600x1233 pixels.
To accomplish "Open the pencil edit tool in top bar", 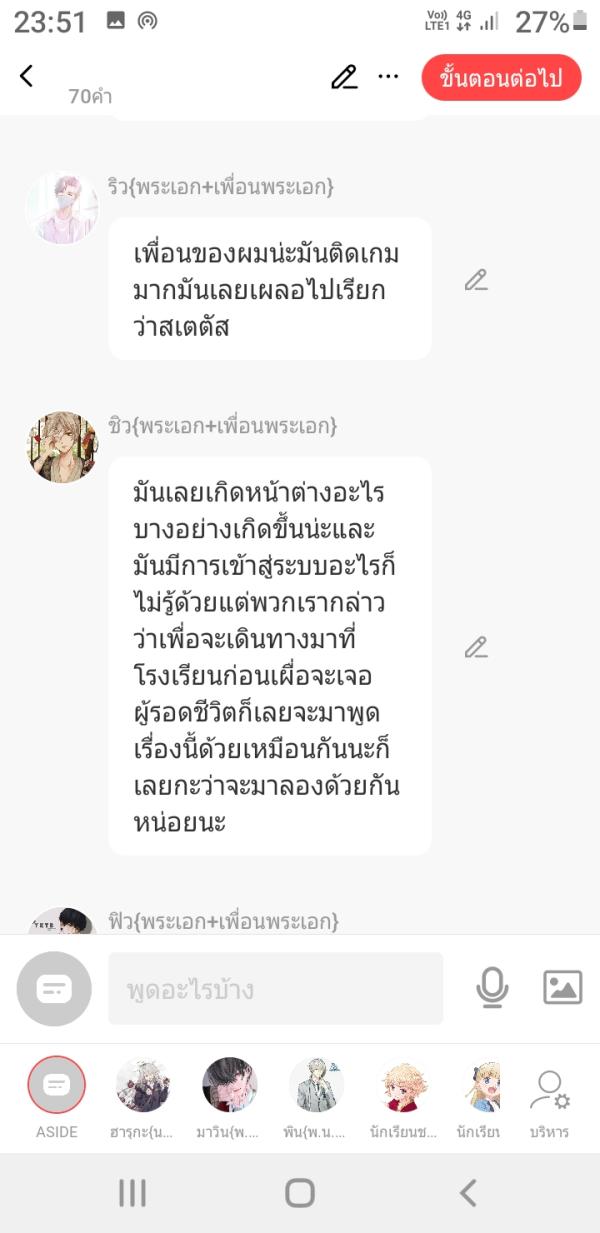I will point(344,77).
